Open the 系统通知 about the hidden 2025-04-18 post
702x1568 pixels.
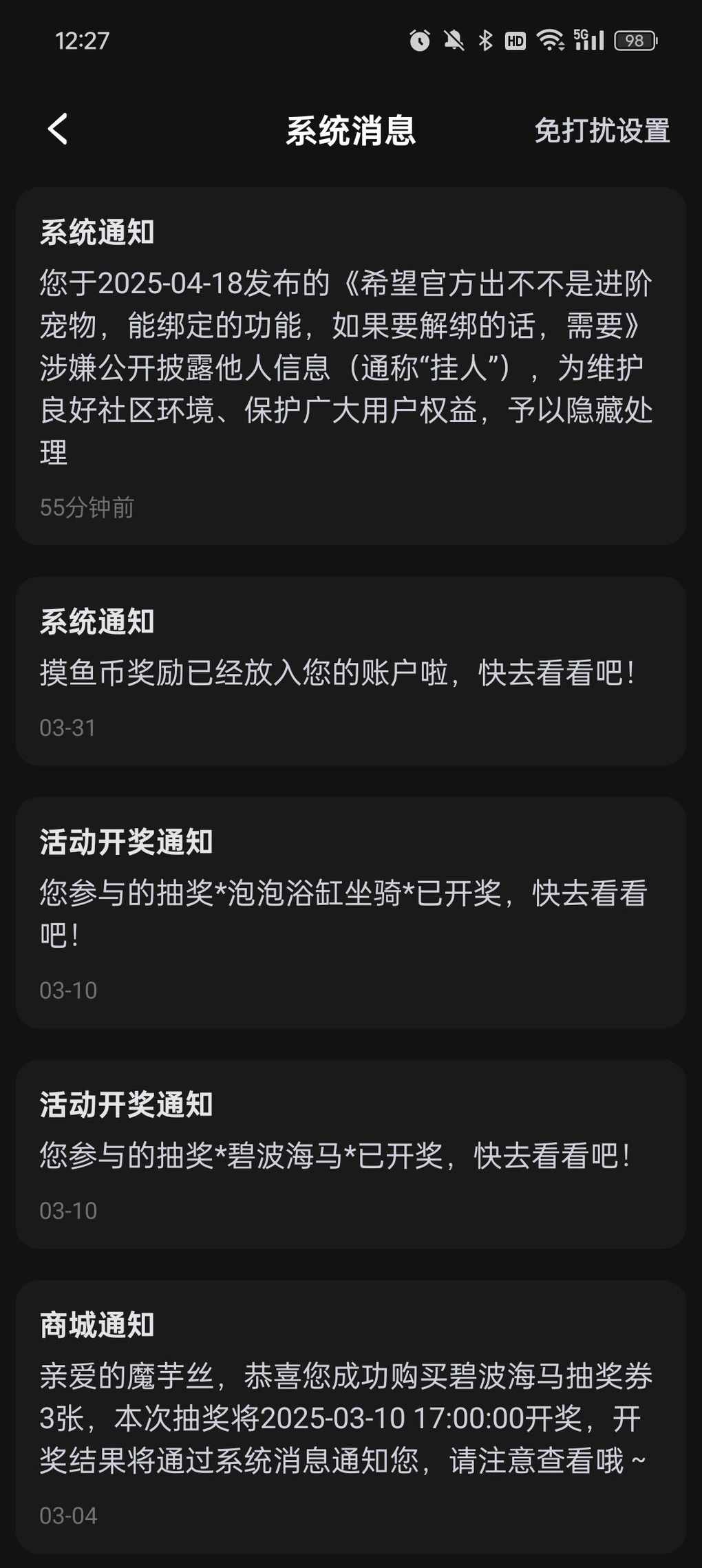(350, 366)
